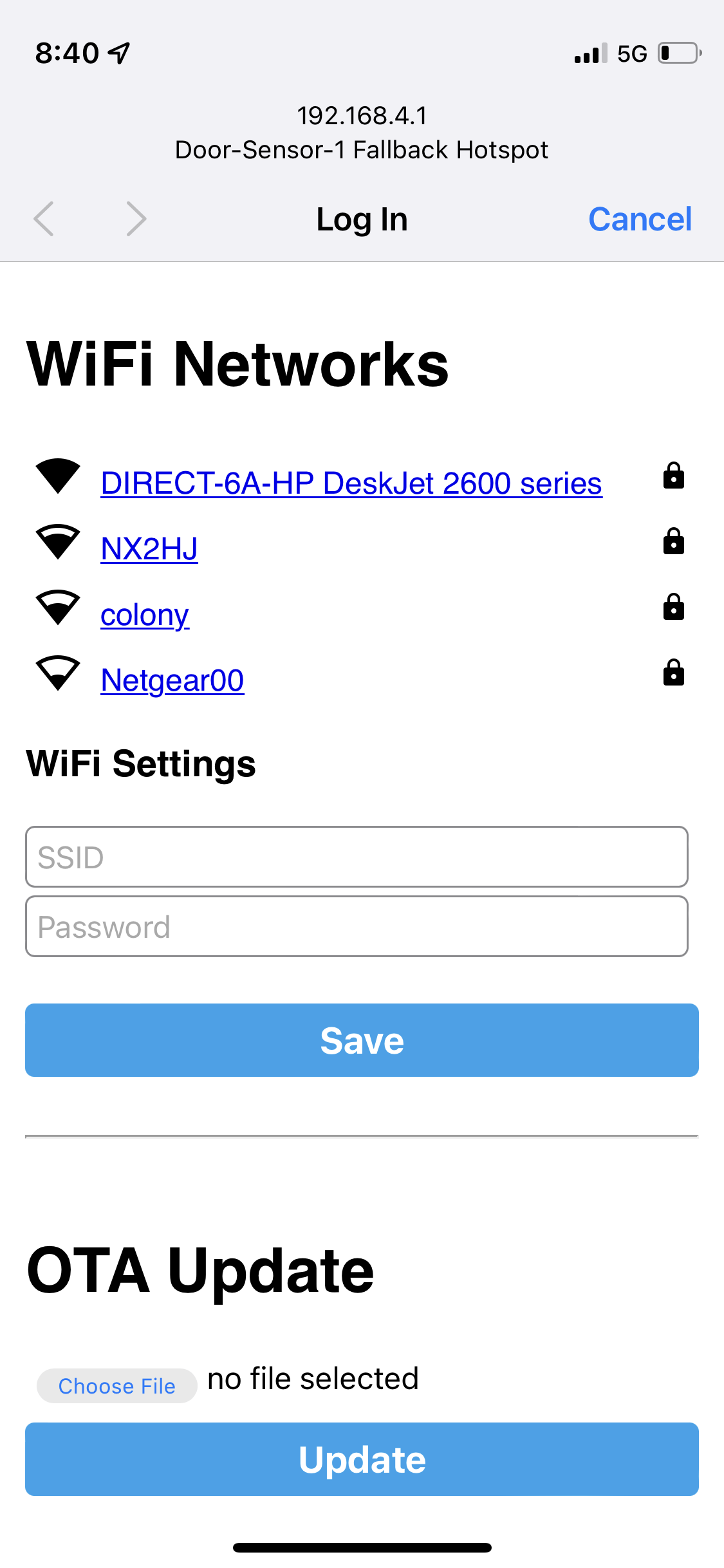The width and height of the screenshot is (724, 1568).
Task: Select the DIRECT-6A-HP DeskJet 2600 series network
Action: coord(351,483)
